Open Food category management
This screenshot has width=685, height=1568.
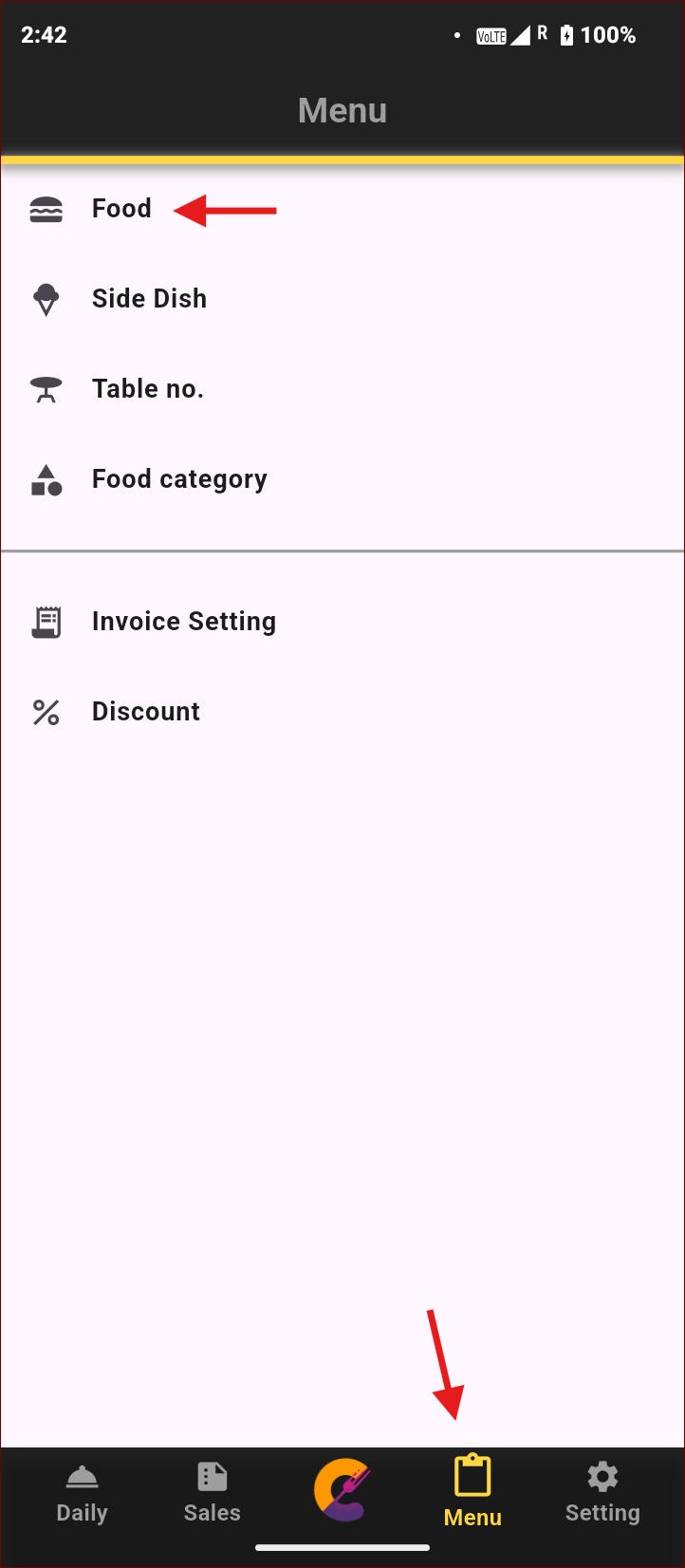click(x=178, y=479)
